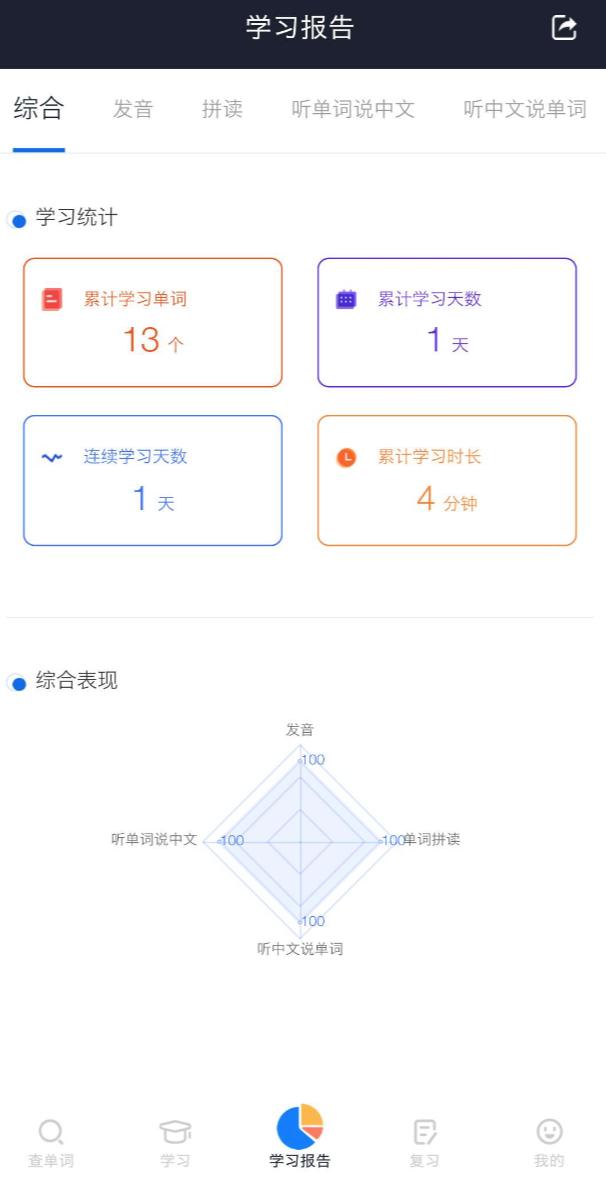Select the 听中文说单词 tab
This screenshot has width=606, height=1186.
coord(524,109)
